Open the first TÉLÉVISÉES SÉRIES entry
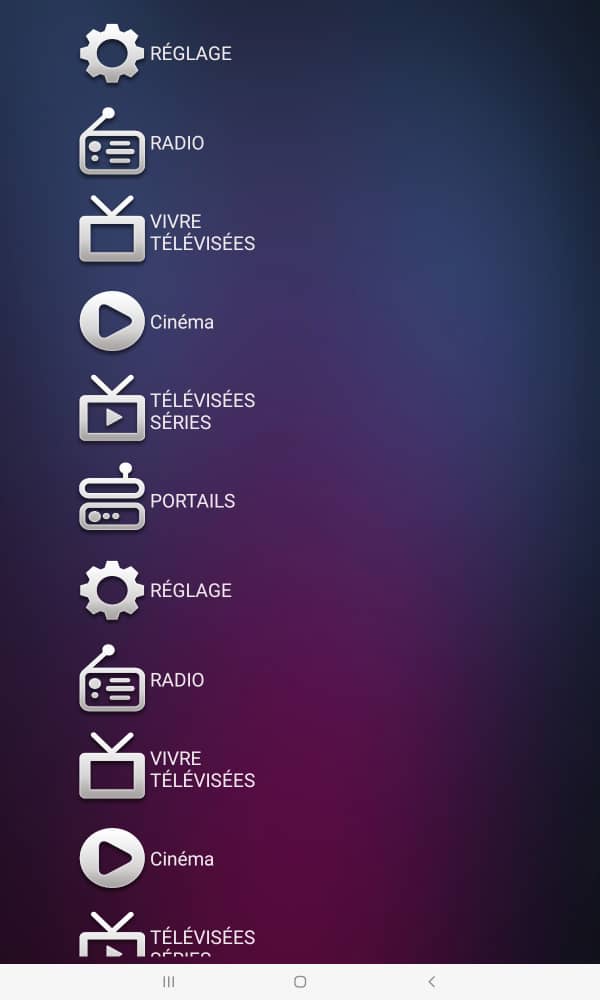Viewport: 600px width, 1000px height. 165,411
